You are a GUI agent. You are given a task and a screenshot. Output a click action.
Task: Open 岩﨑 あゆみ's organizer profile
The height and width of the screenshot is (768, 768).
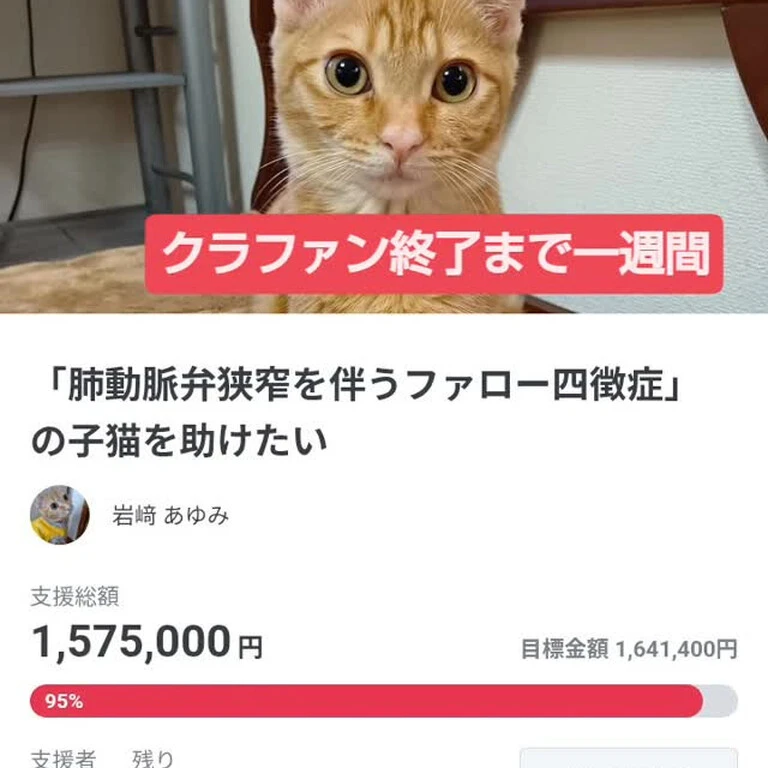point(170,515)
